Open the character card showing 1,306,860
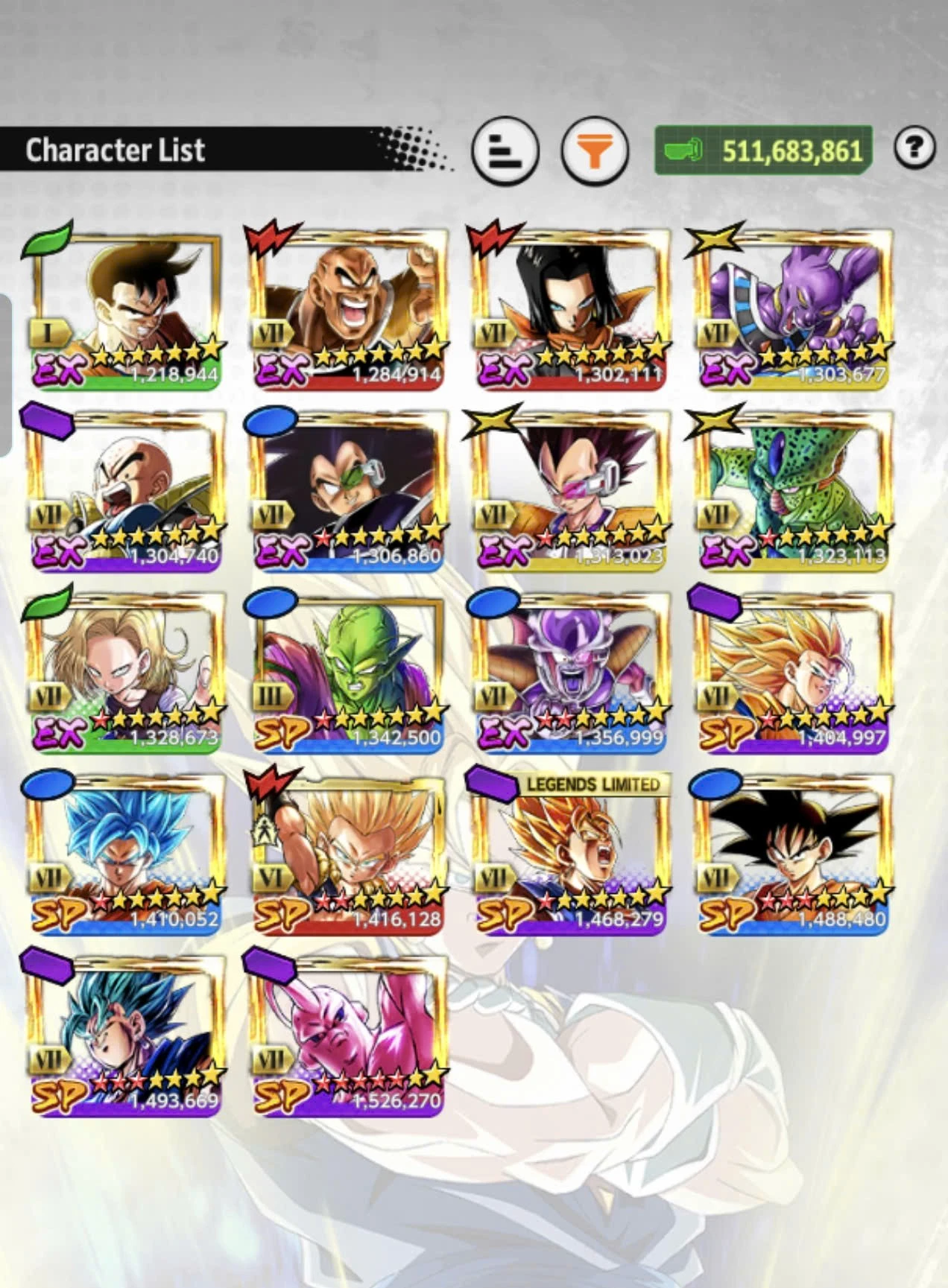948x1288 pixels. pos(350,492)
